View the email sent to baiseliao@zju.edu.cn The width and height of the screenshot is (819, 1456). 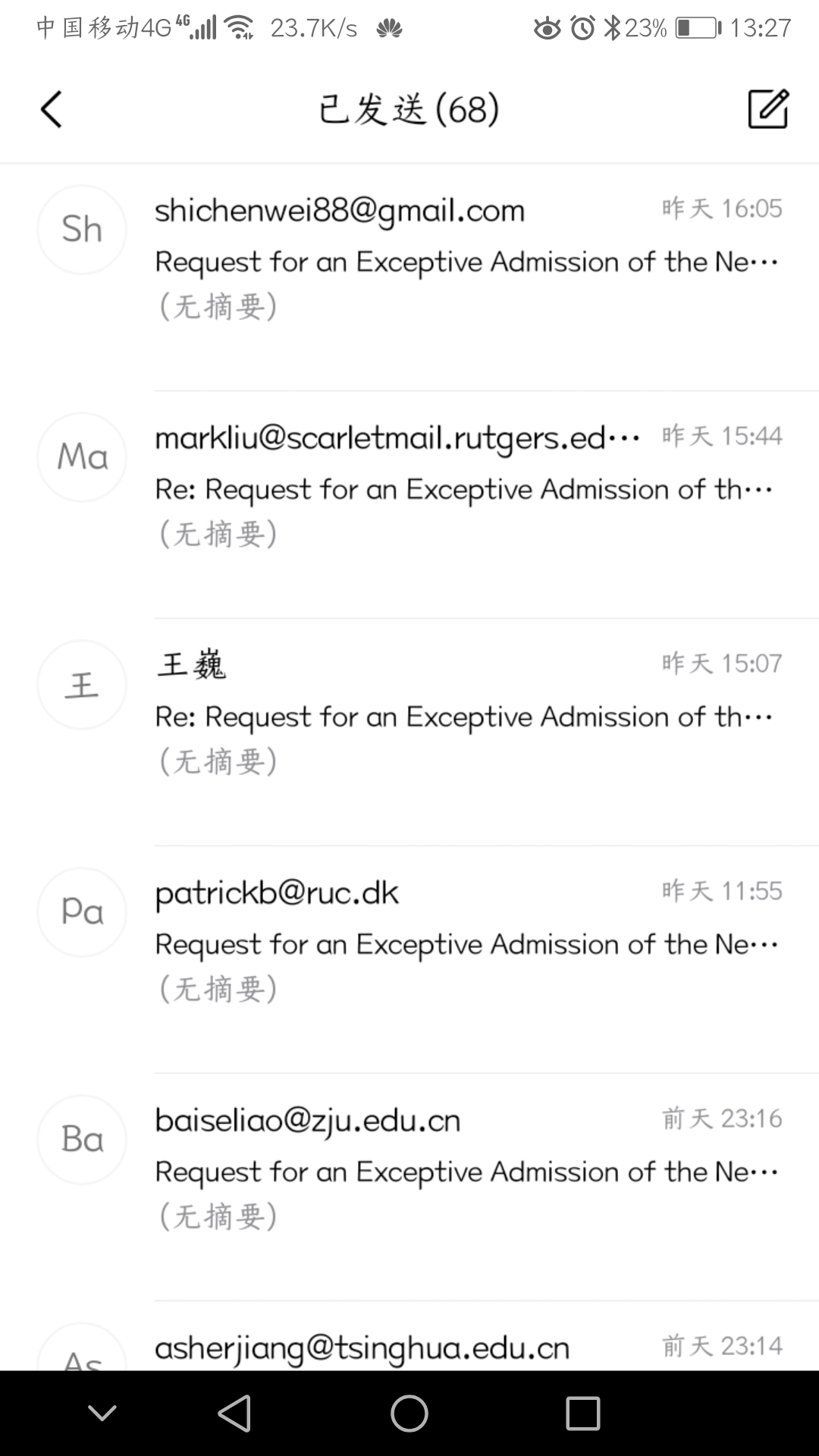[467, 1169]
